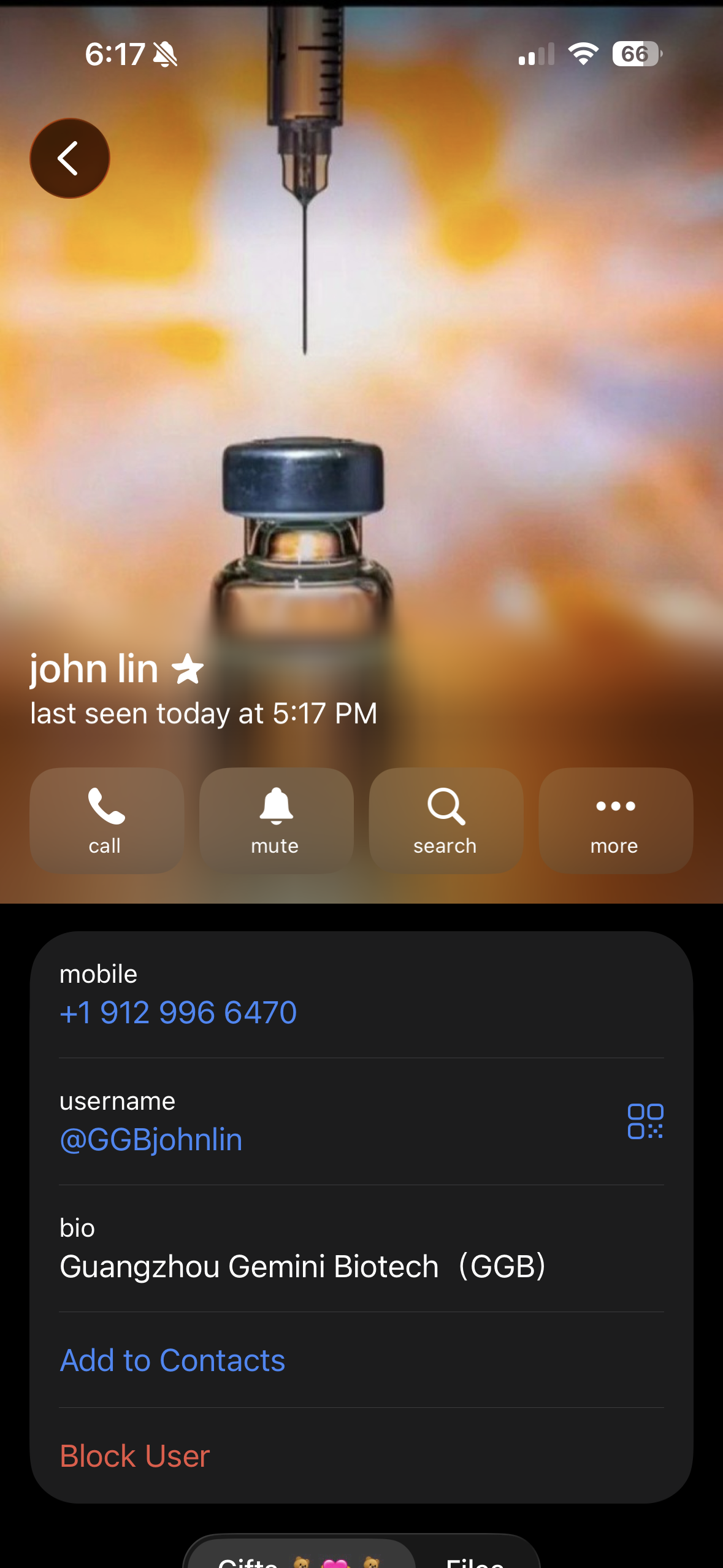Switch to the Files tab
723x1568 pixels.
click(x=475, y=1558)
